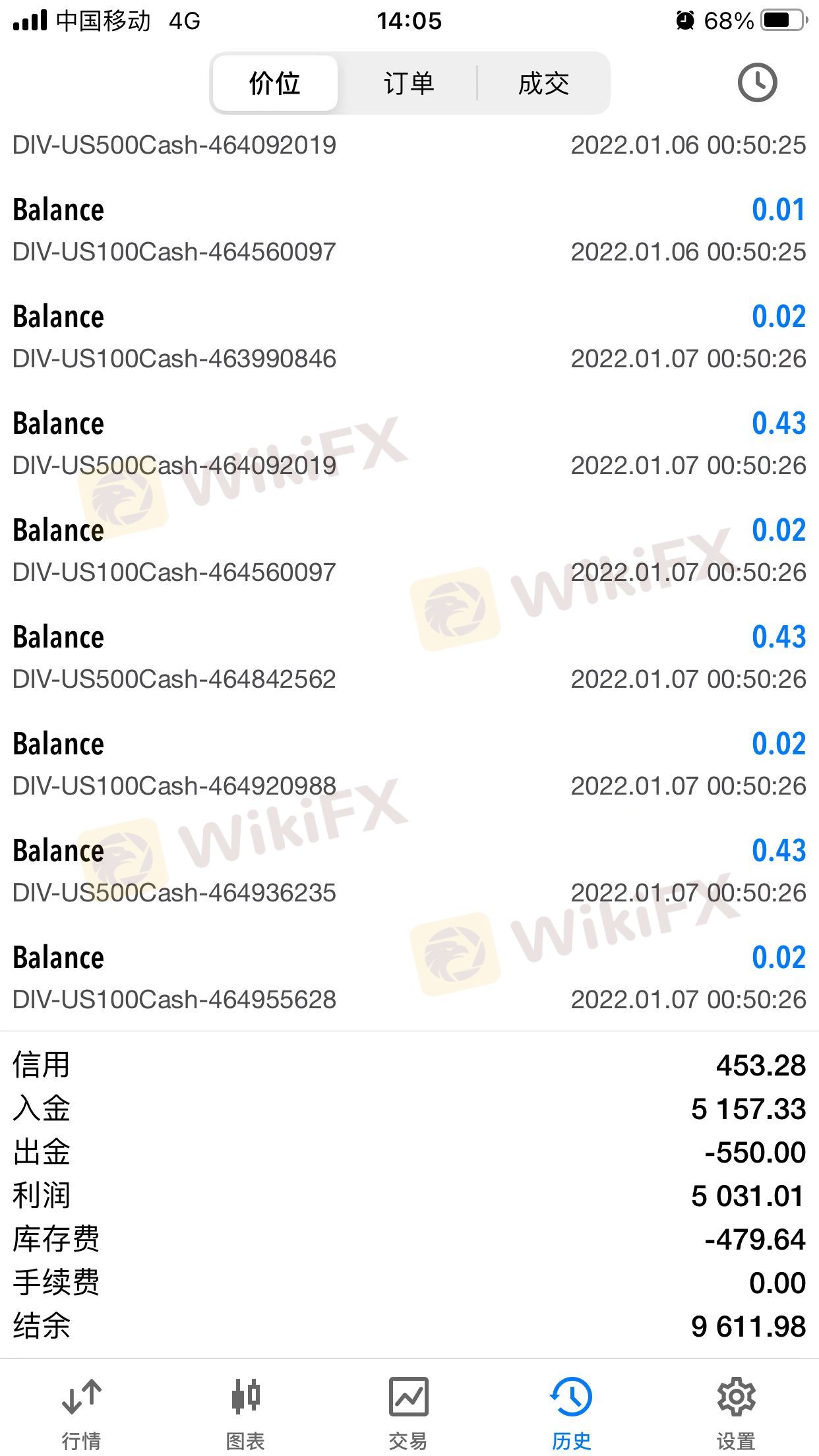
Task: Switch to the 订单 segment
Action: point(409,84)
